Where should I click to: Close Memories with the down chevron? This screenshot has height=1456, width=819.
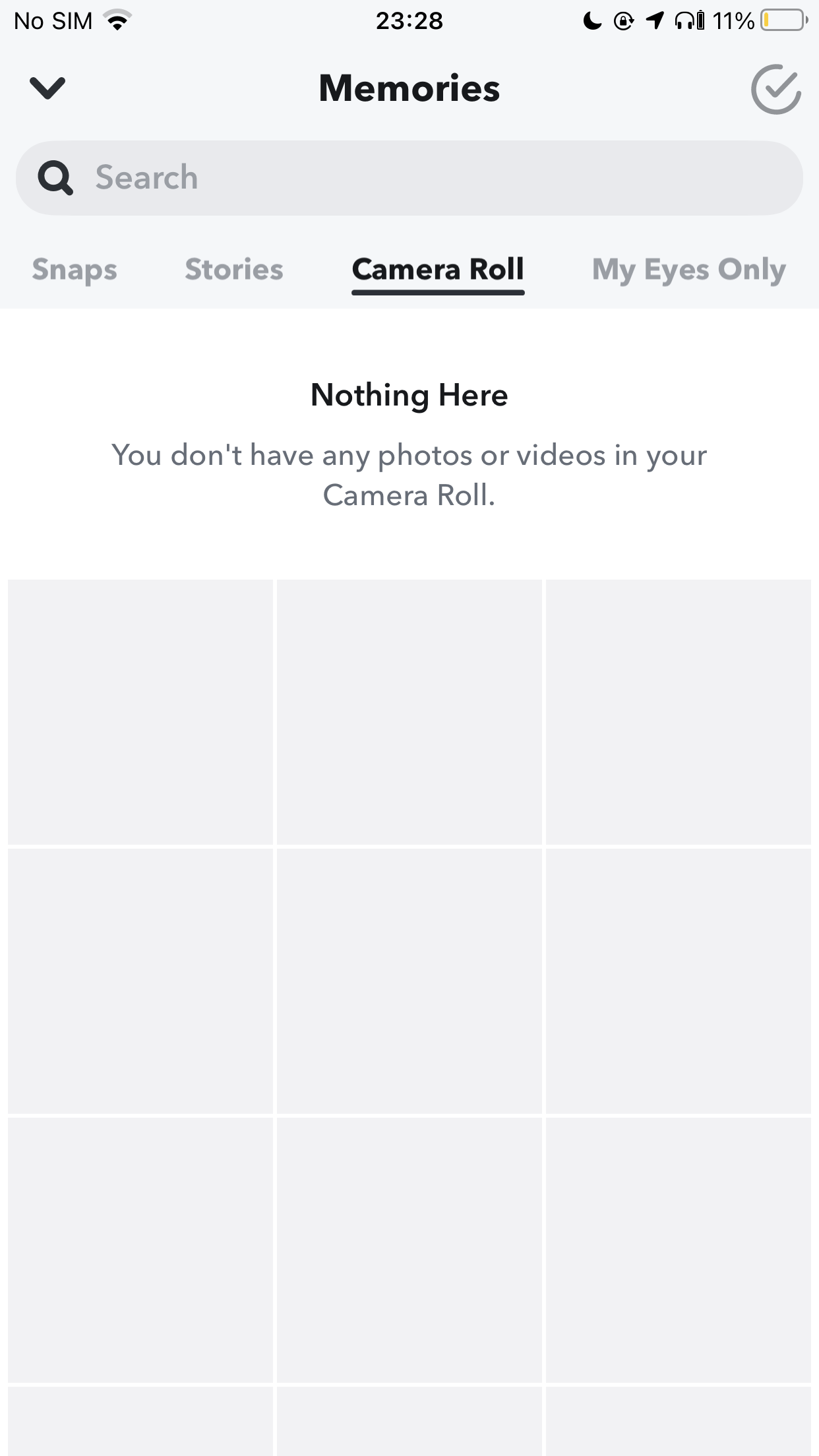47,88
